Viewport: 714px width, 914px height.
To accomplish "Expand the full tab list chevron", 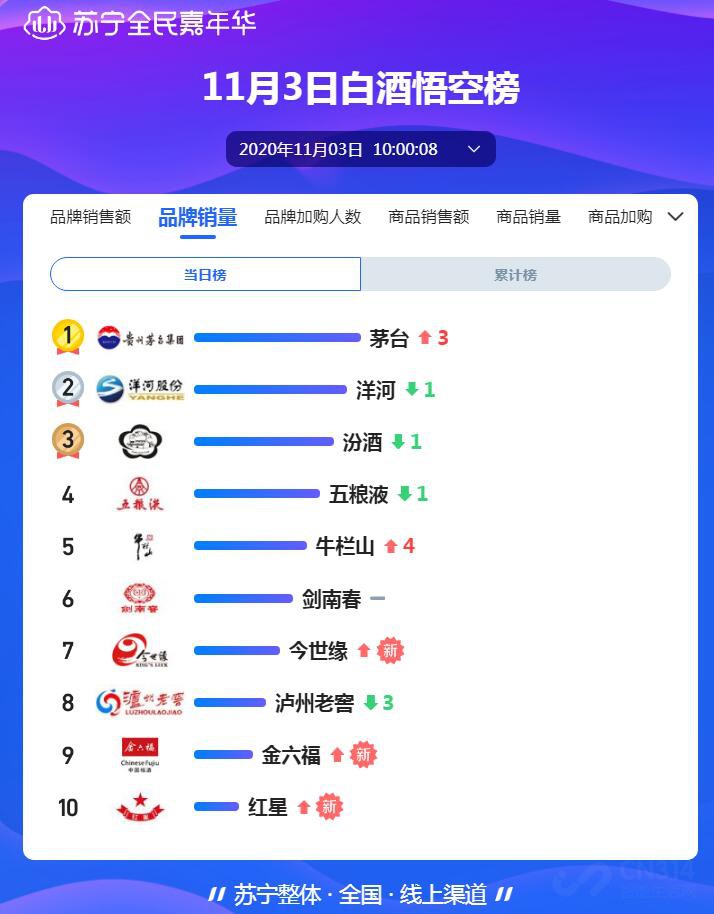I will (675, 217).
